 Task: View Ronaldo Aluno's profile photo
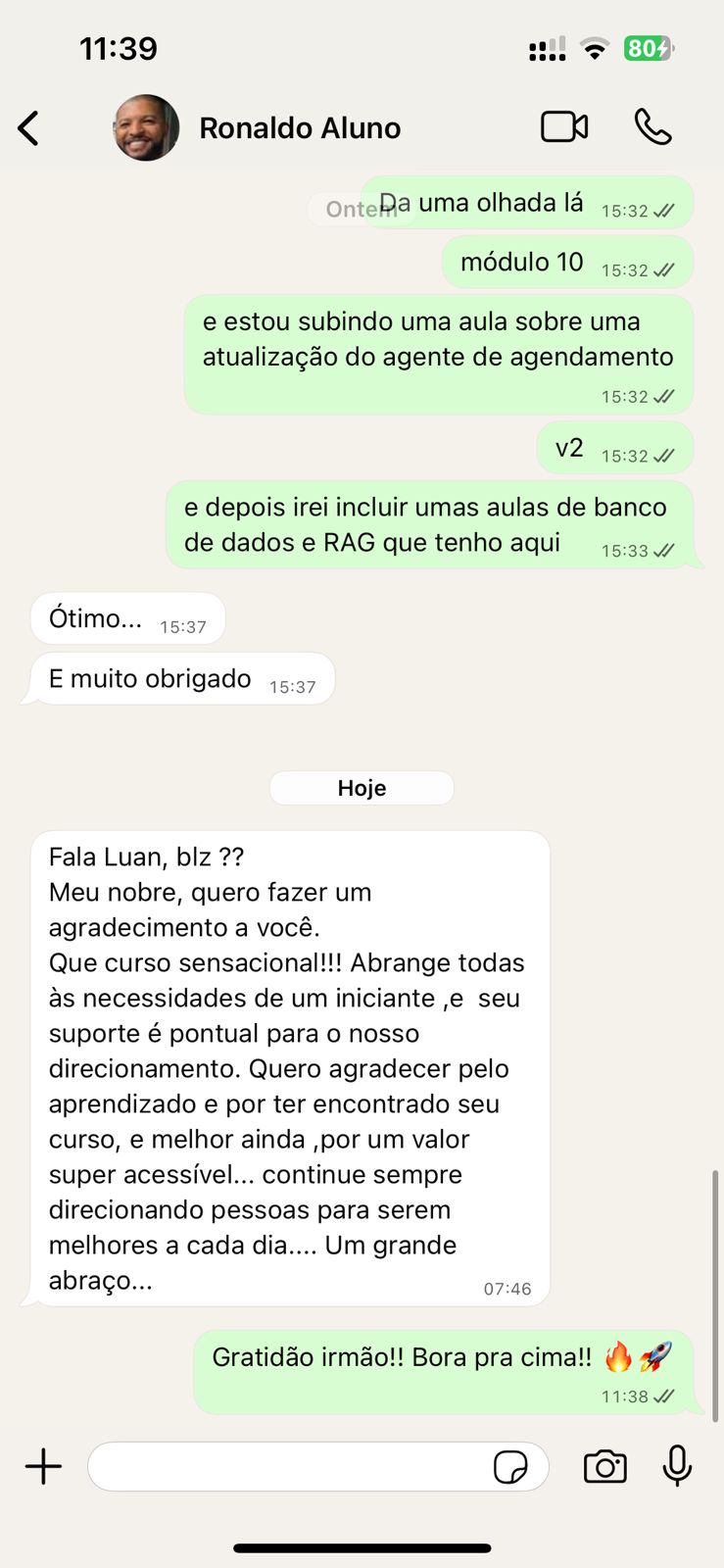[x=147, y=128]
